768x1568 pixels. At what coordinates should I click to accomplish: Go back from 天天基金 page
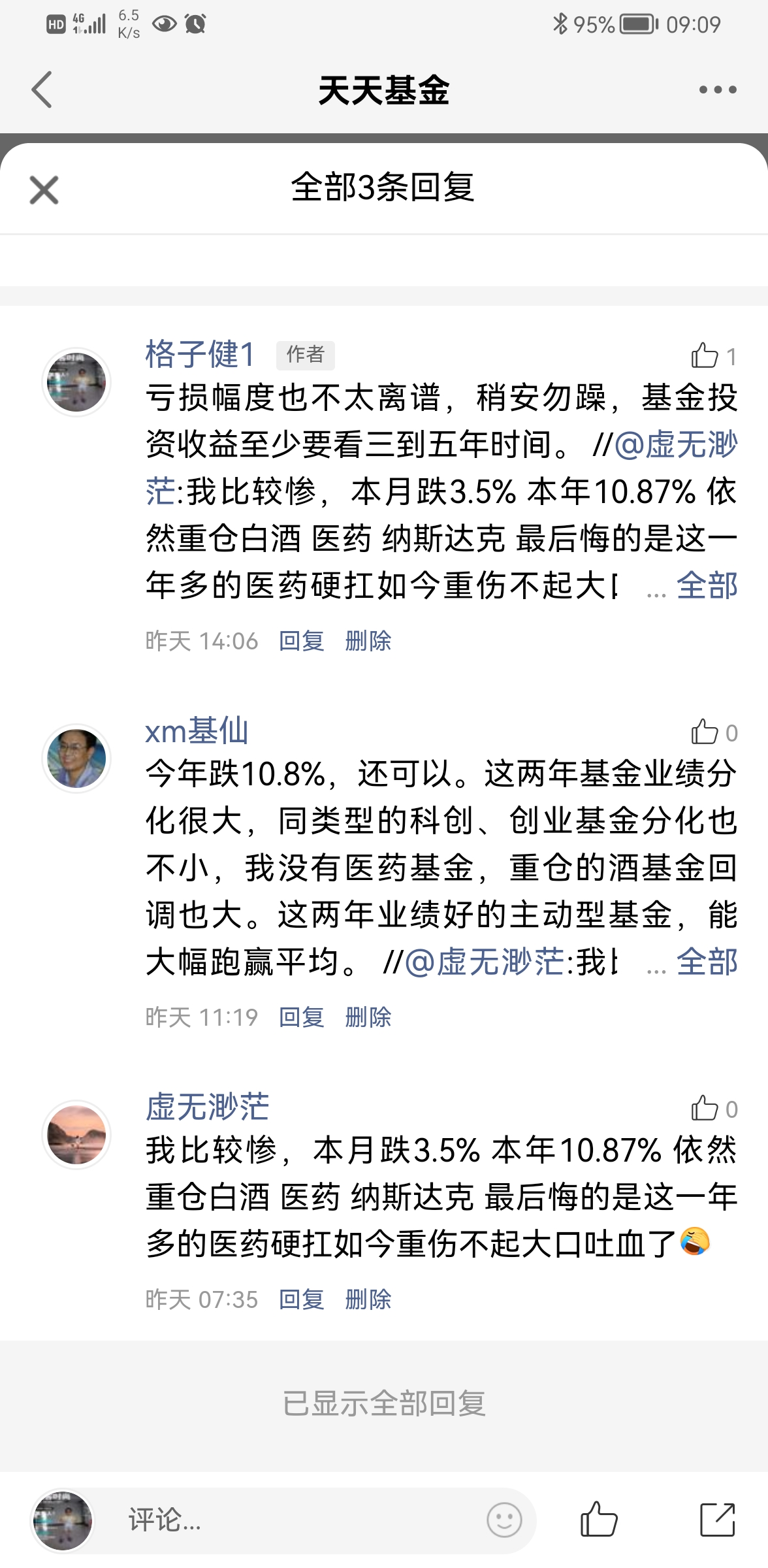click(42, 90)
